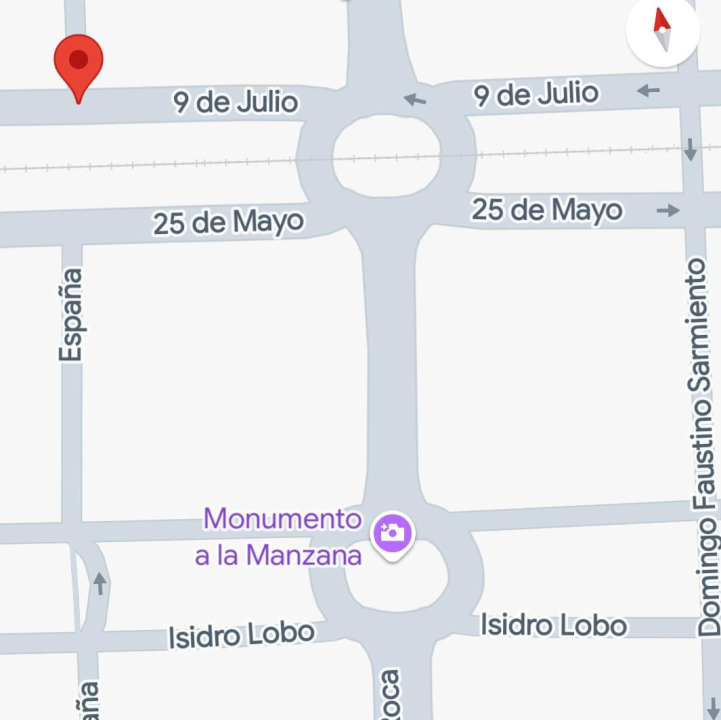The width and height of the screenshot is (721, 720).
Task: Select the red dropped pin
Action: click(78, 64)
